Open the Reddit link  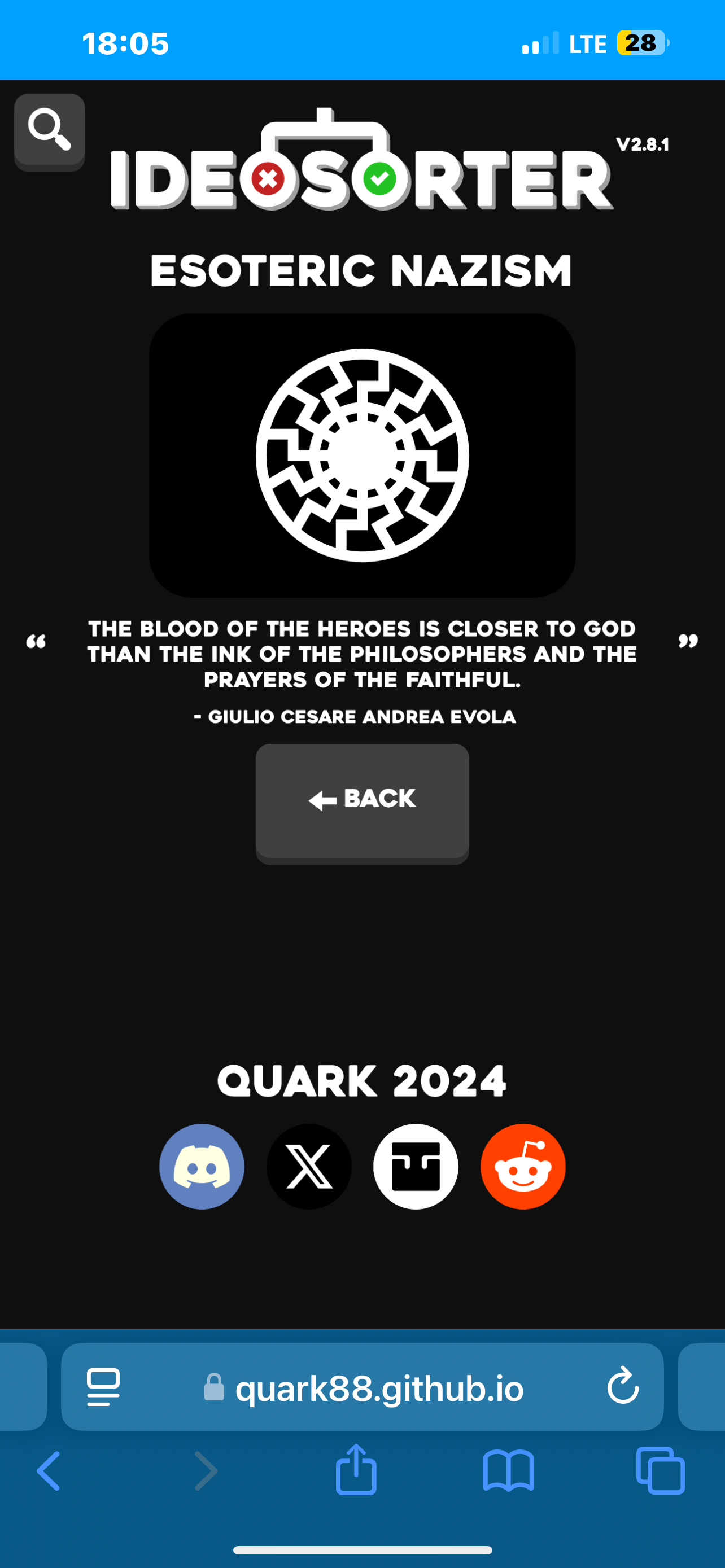pos(523,1166)
